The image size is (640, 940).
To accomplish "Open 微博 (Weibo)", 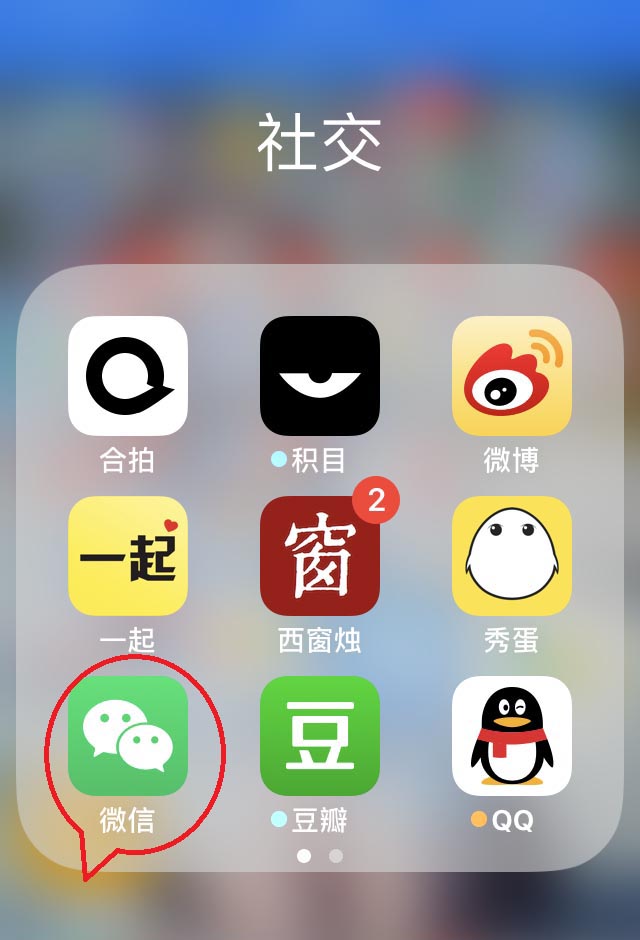I will (x=511, y=375).
